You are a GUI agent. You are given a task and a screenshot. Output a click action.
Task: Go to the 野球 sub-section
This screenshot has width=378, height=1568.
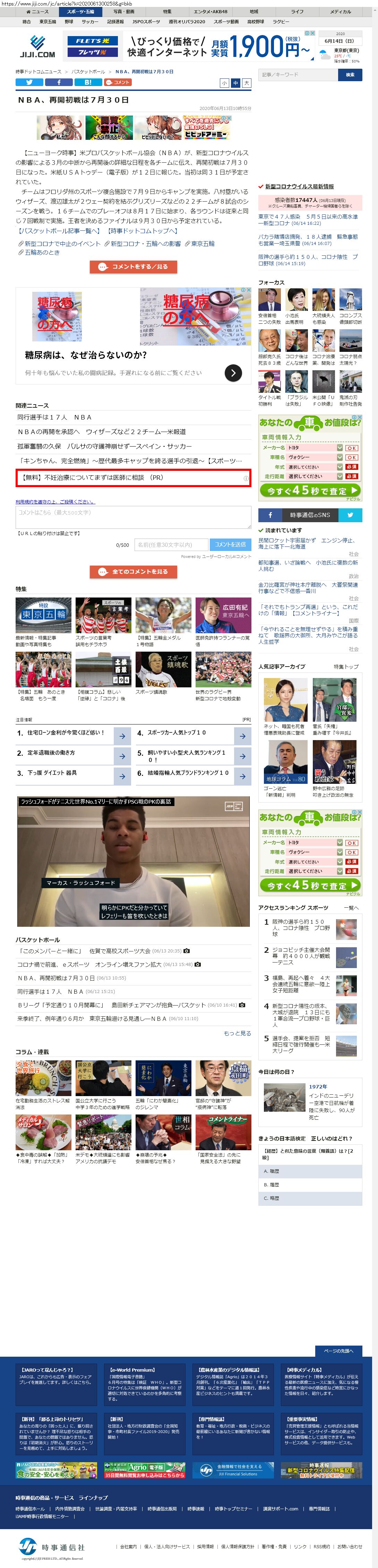[69, 21]
